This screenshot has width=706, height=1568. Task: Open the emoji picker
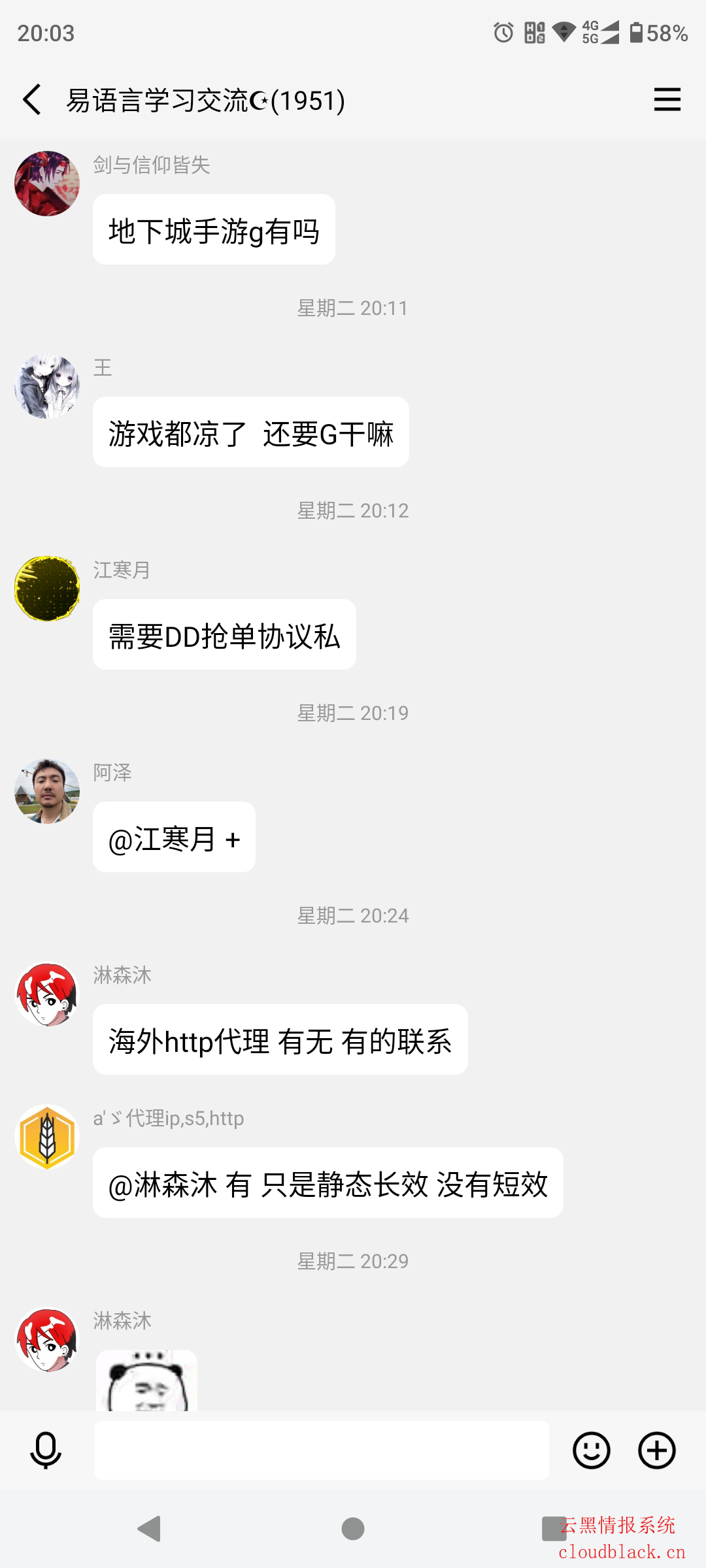pos(591,1450)
